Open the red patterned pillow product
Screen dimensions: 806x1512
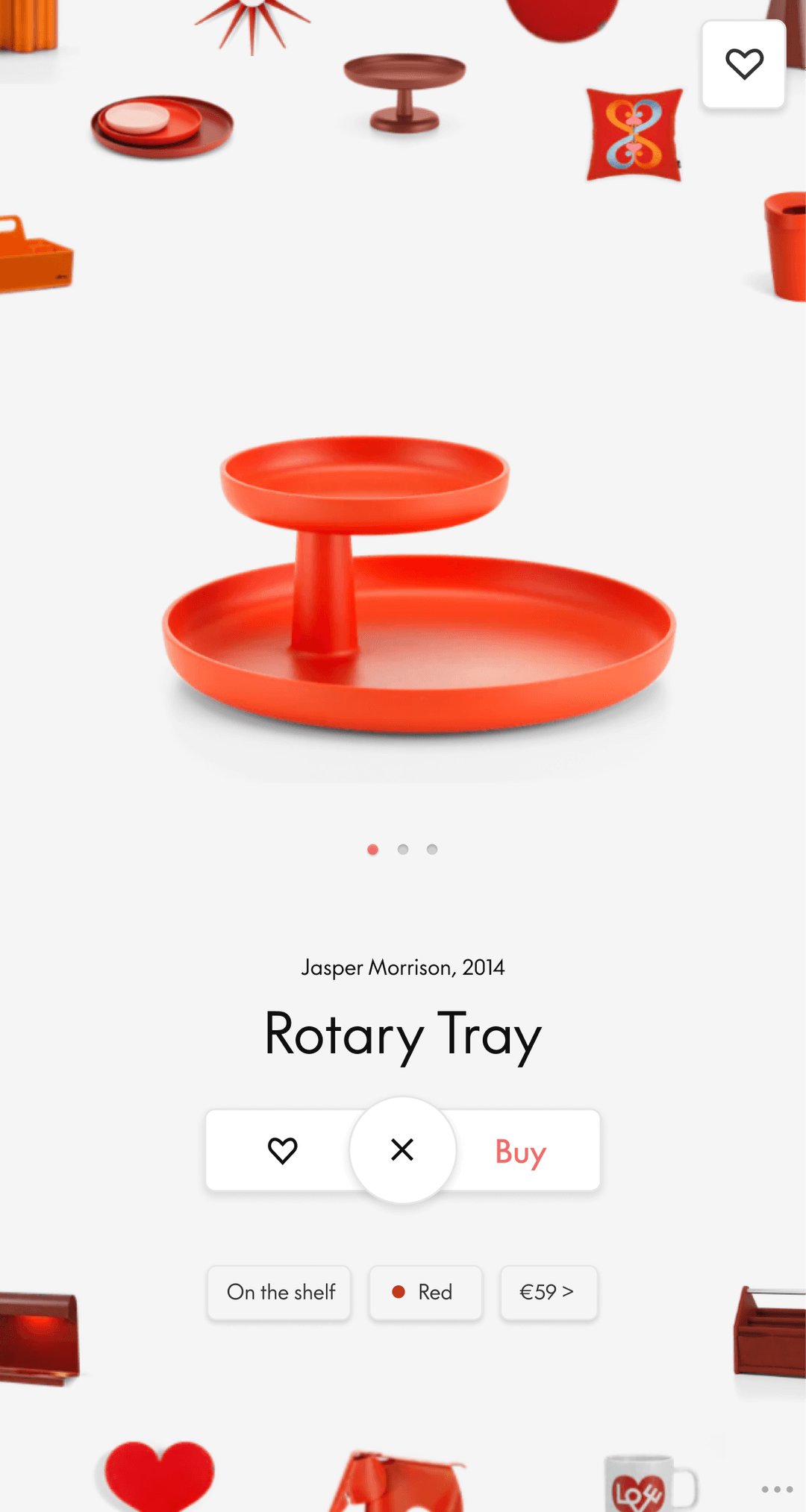click(x=634, y=135)
